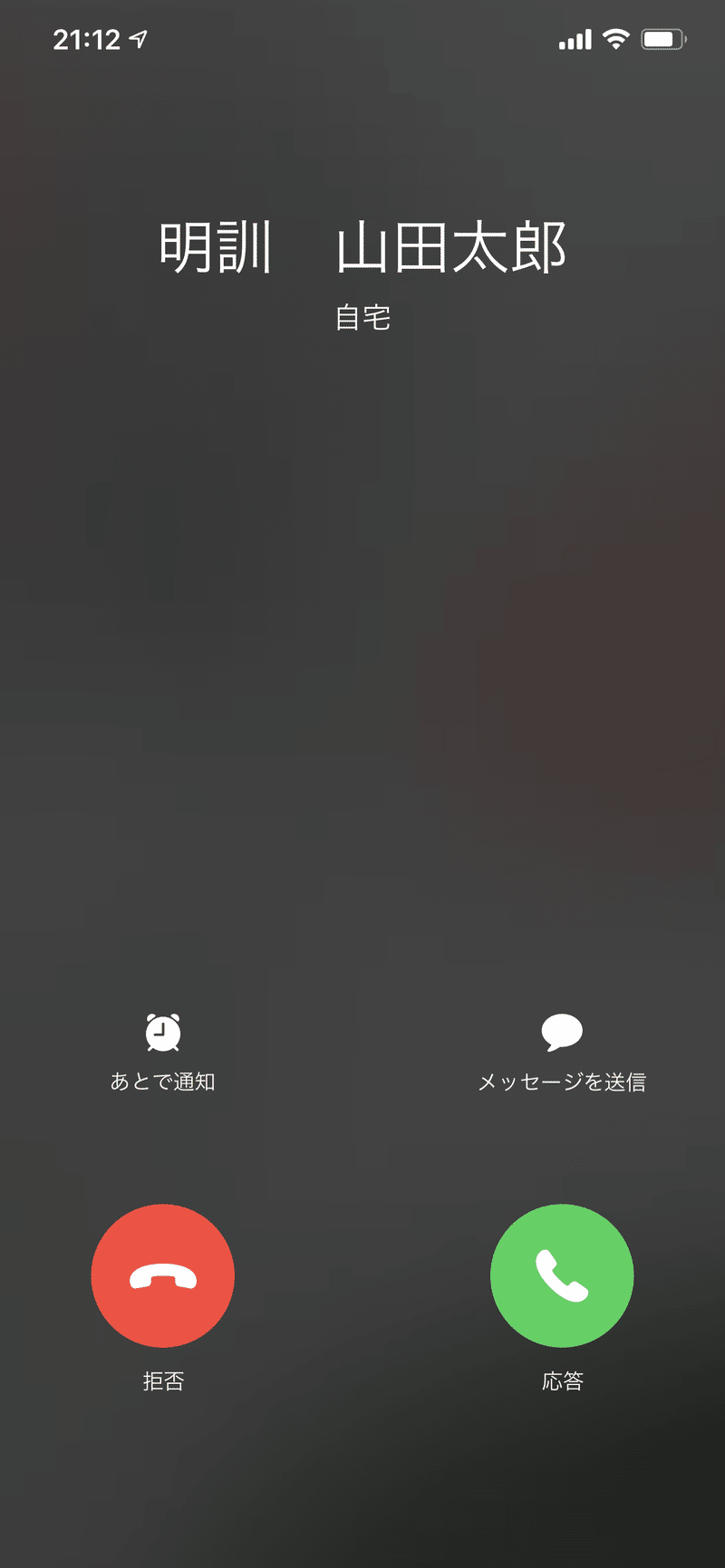Tap the speech bubble icon above メッセージを送信
Viewport: 725px width, 1568px height.
click(x=562, y=1030)
